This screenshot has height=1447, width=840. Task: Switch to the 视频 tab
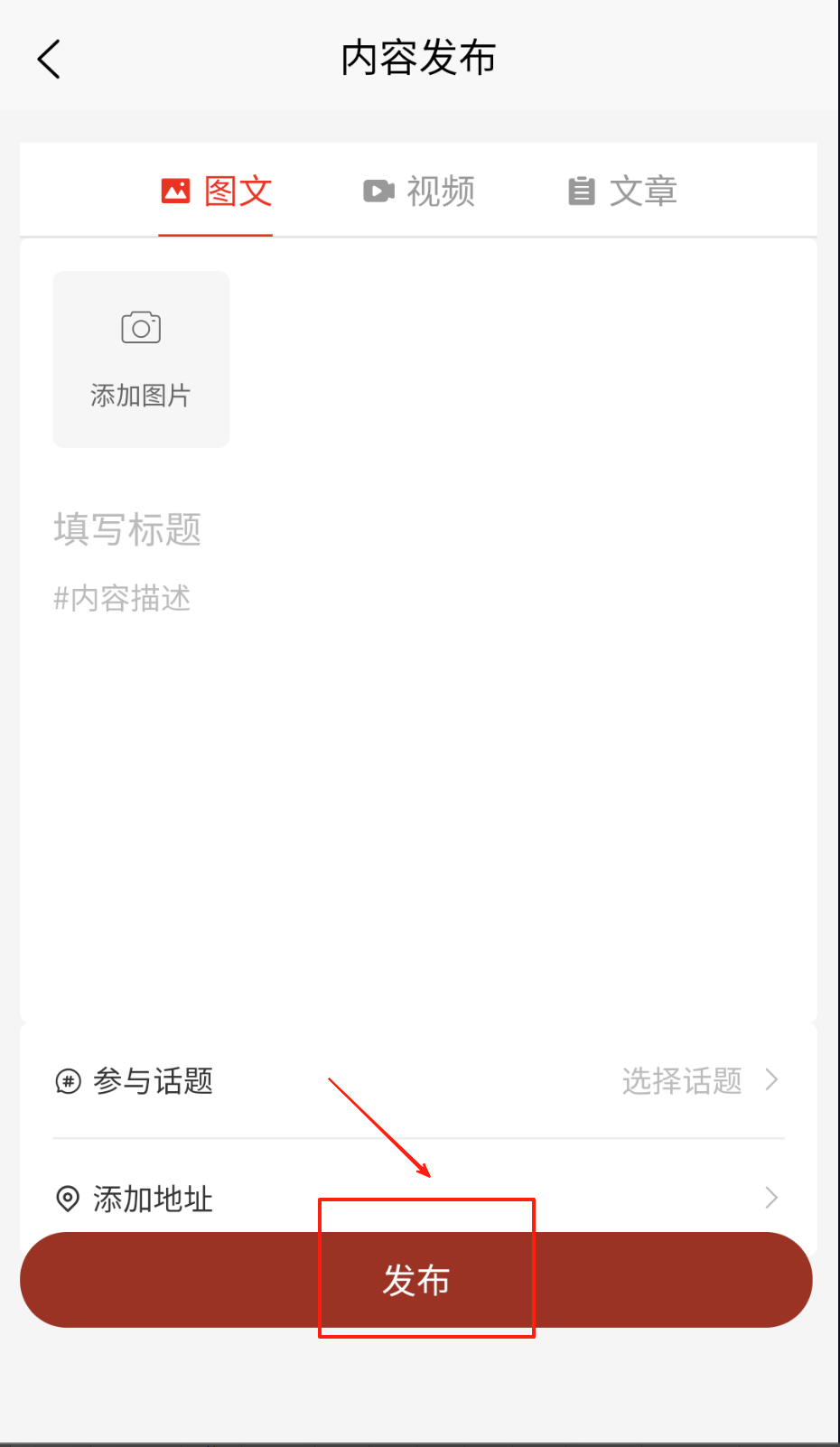tap(419, 191)
